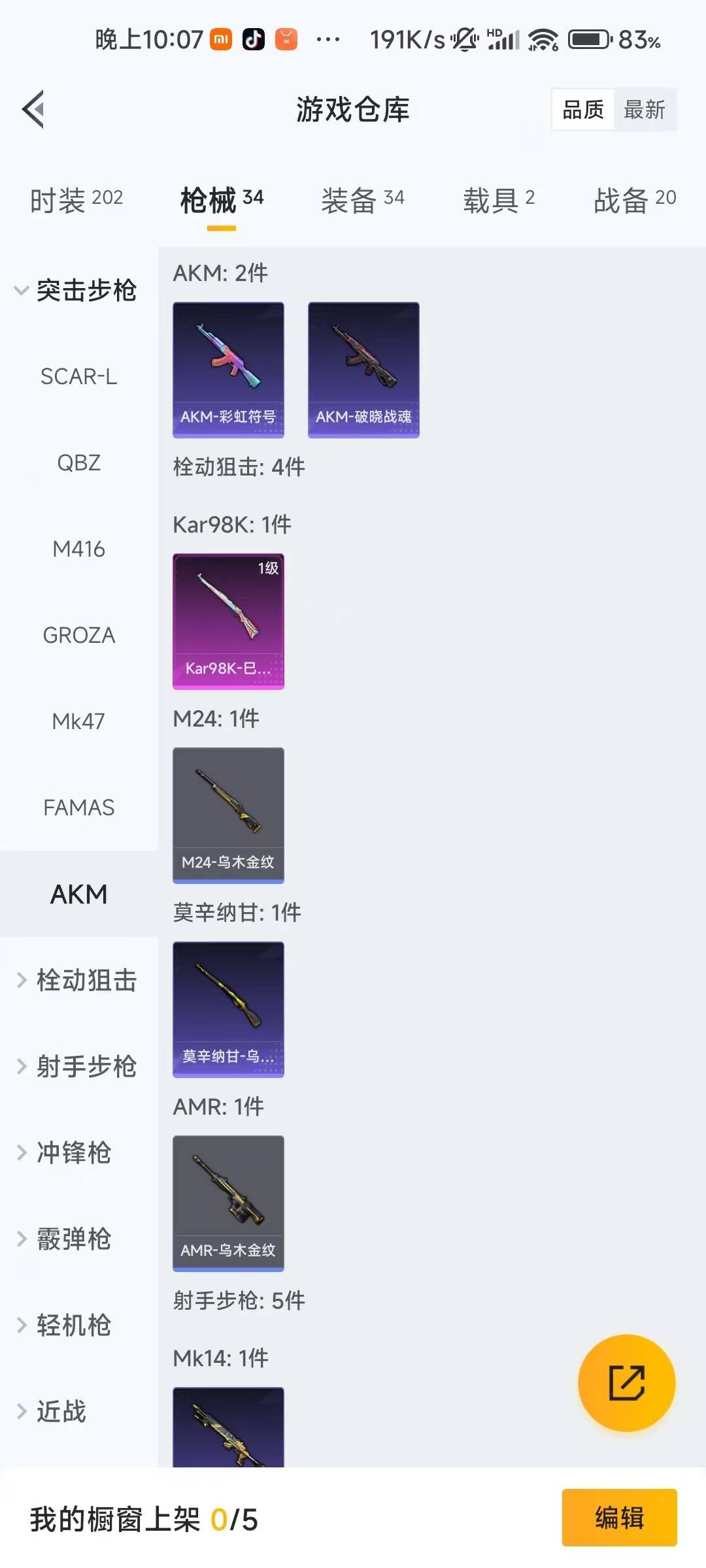The image size is (706, 1568).
Task: View the M24-乌木金纹 skin
Action: [227, 815]
